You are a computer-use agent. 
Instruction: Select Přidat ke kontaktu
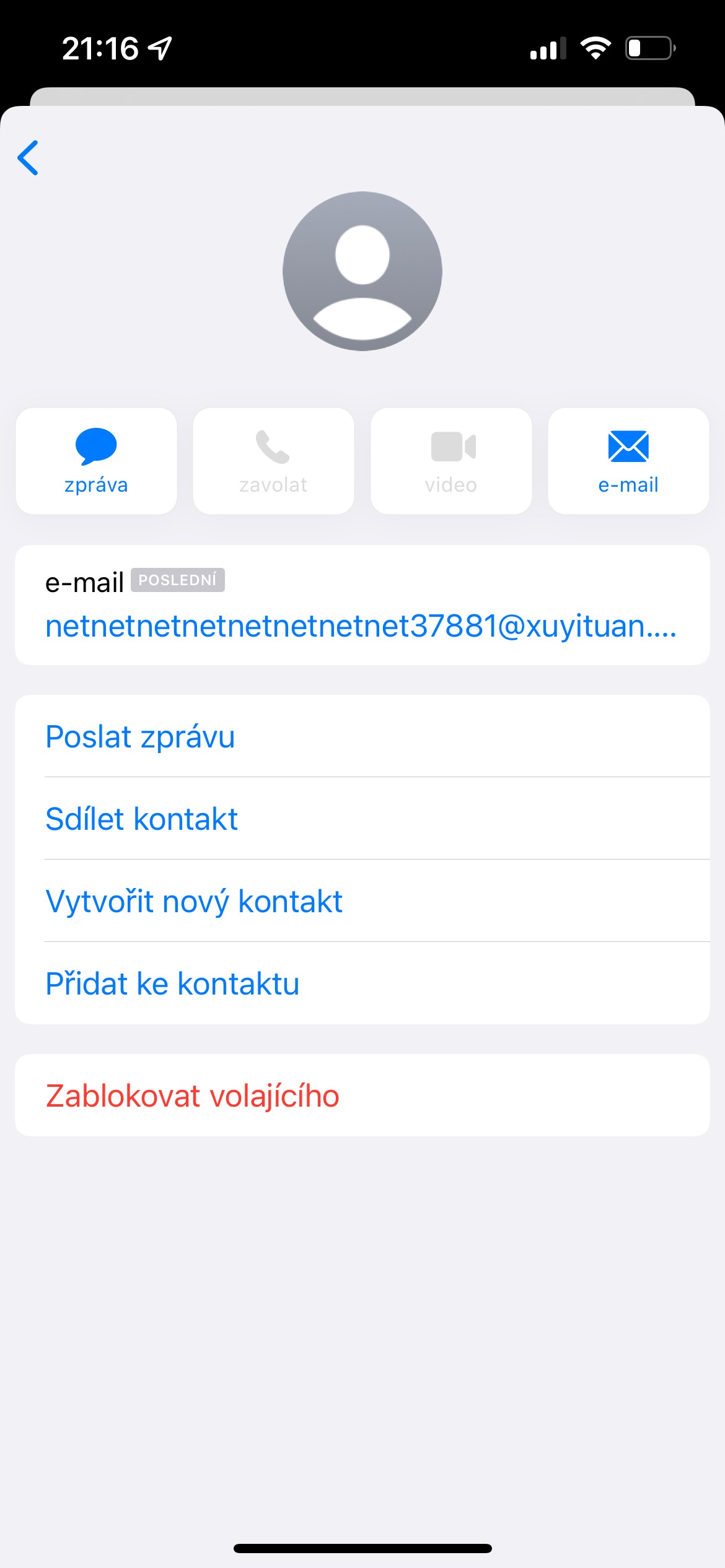pyautogui.click(x=172, y=984)
